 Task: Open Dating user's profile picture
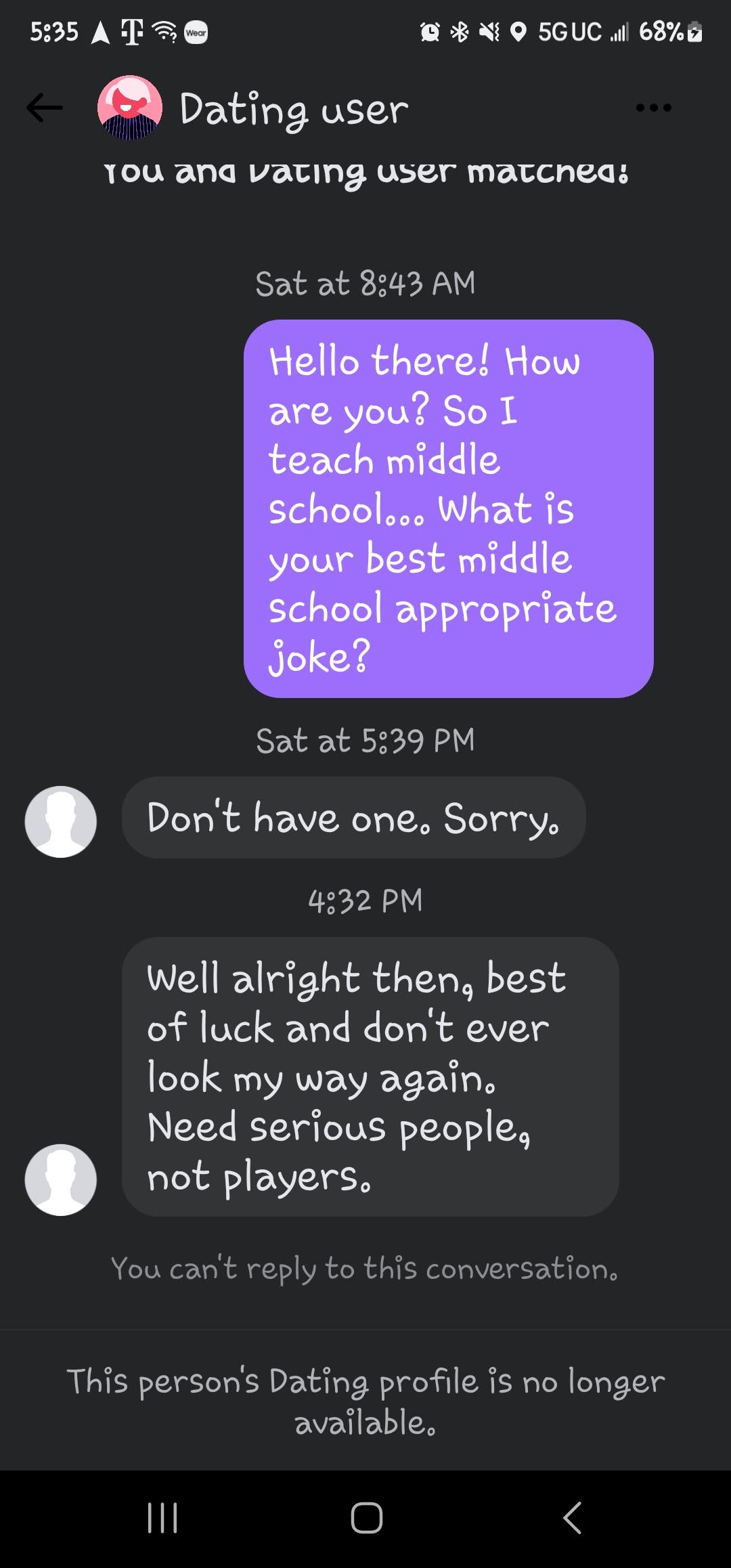[x=130, y=108]
